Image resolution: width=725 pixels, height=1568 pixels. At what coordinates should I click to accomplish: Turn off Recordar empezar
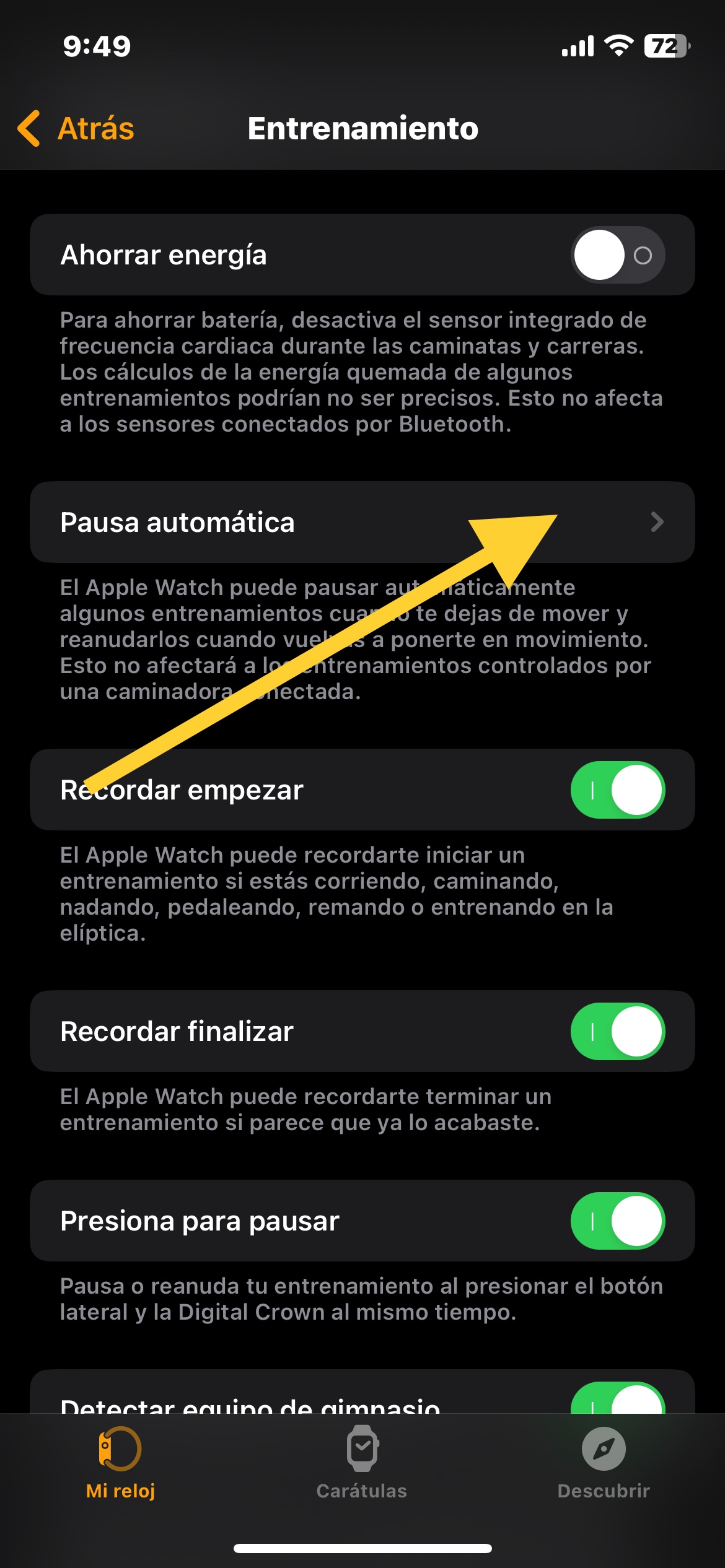coord(617,790)
